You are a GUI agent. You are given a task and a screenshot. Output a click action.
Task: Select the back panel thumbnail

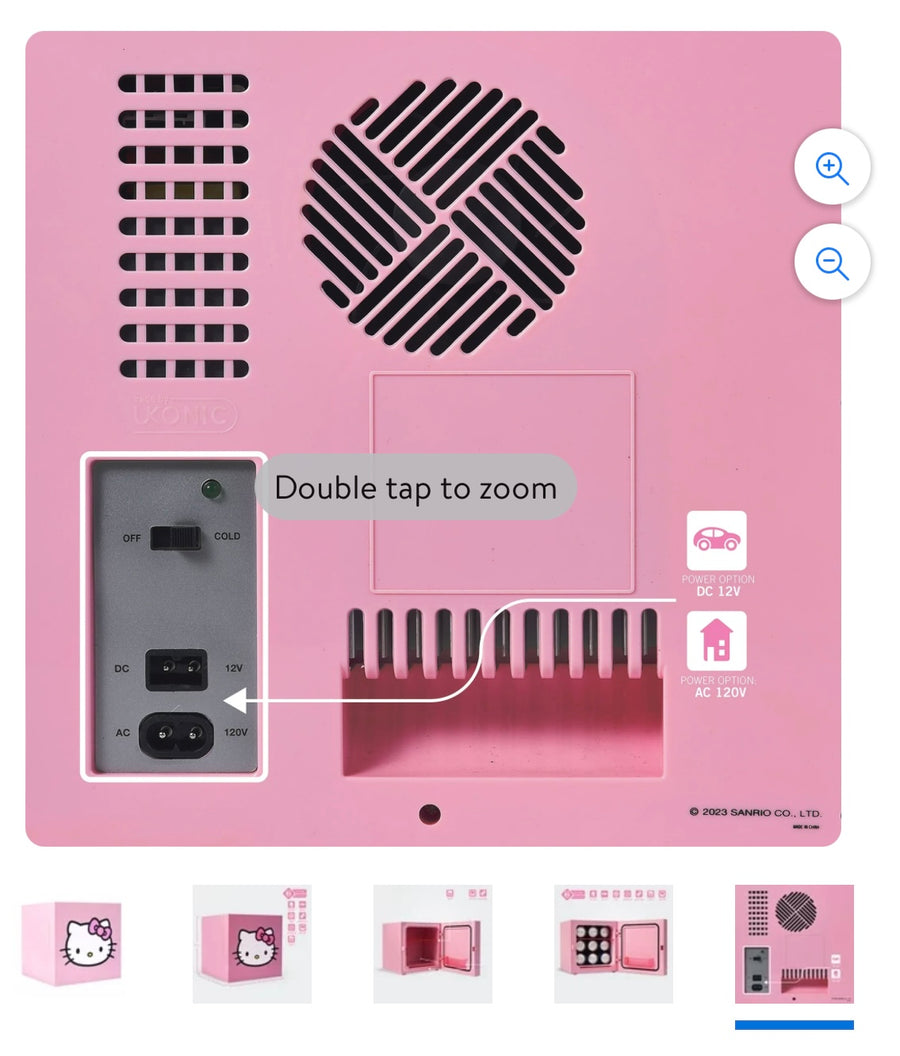coord(794,943)
